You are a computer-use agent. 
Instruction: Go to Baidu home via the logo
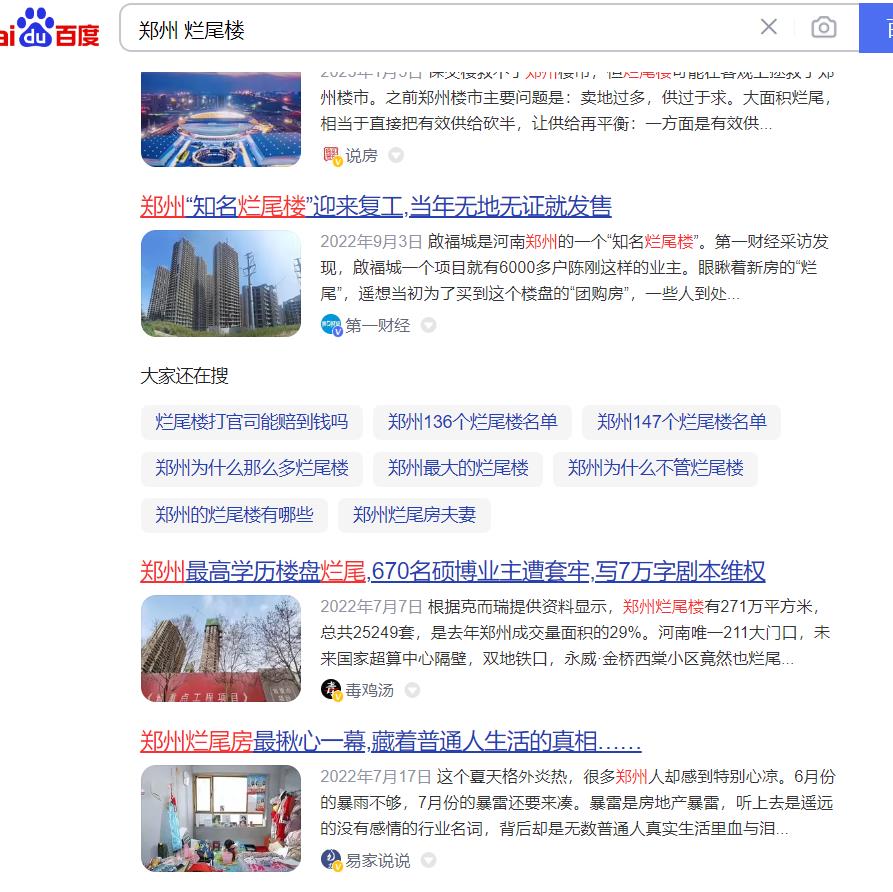[x=48, y=28]
